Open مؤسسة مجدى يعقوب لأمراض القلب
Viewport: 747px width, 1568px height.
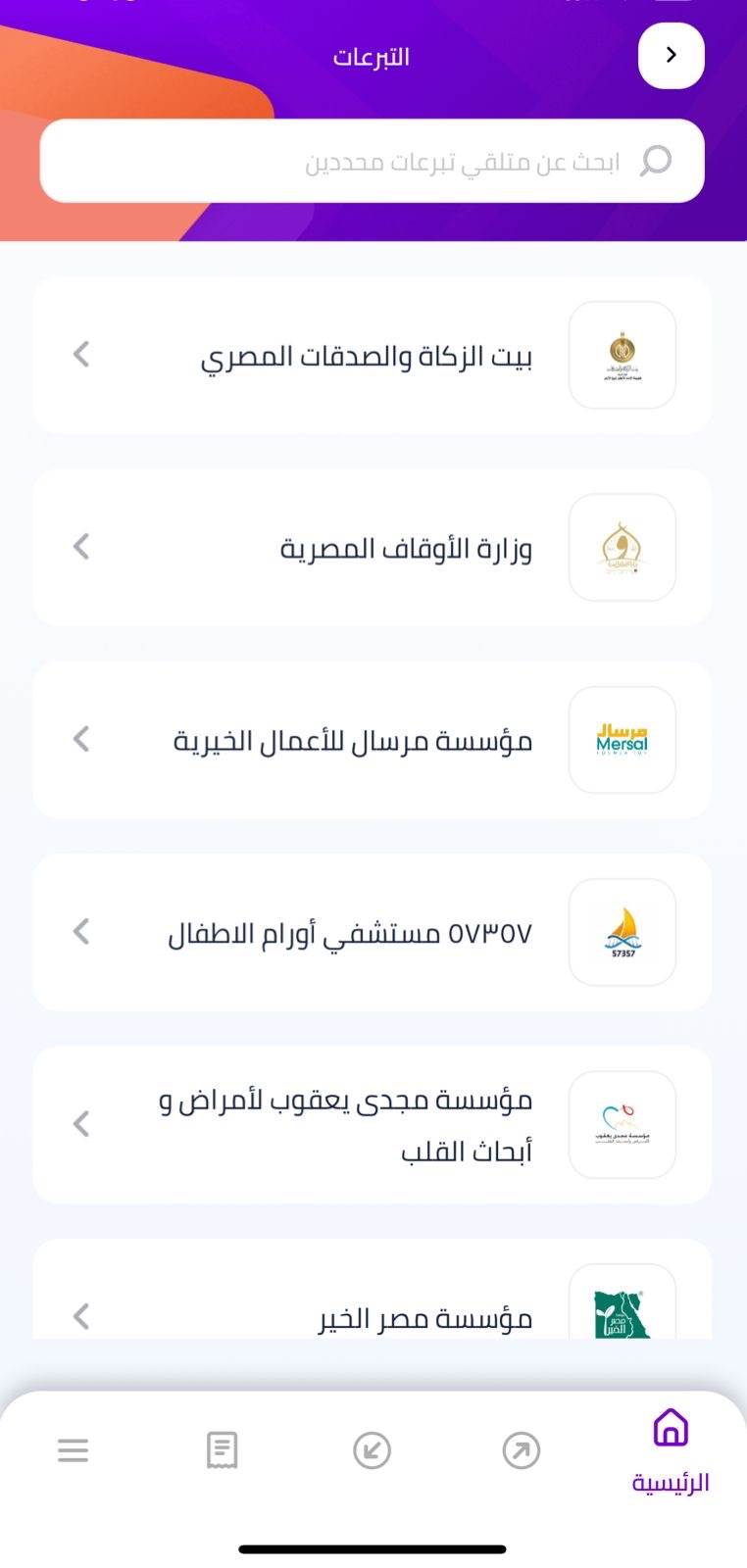(372, 1124)
